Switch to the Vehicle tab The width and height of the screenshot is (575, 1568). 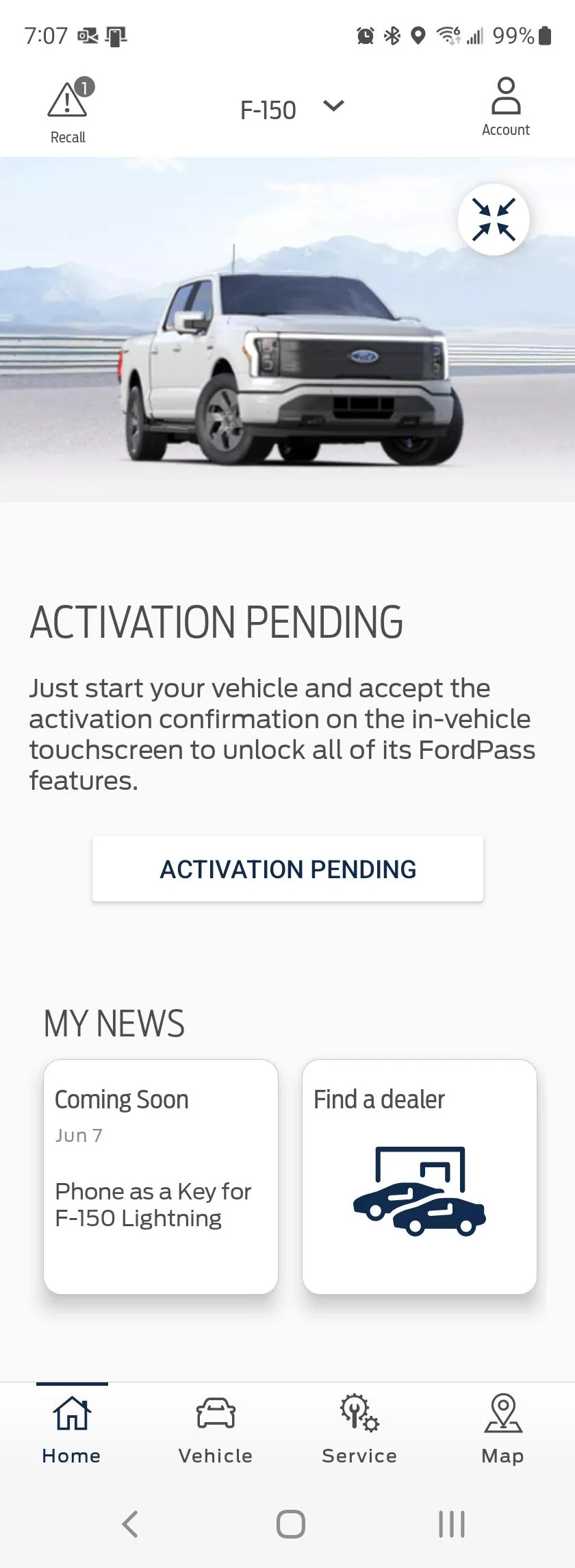click(x=216, y=1430)
